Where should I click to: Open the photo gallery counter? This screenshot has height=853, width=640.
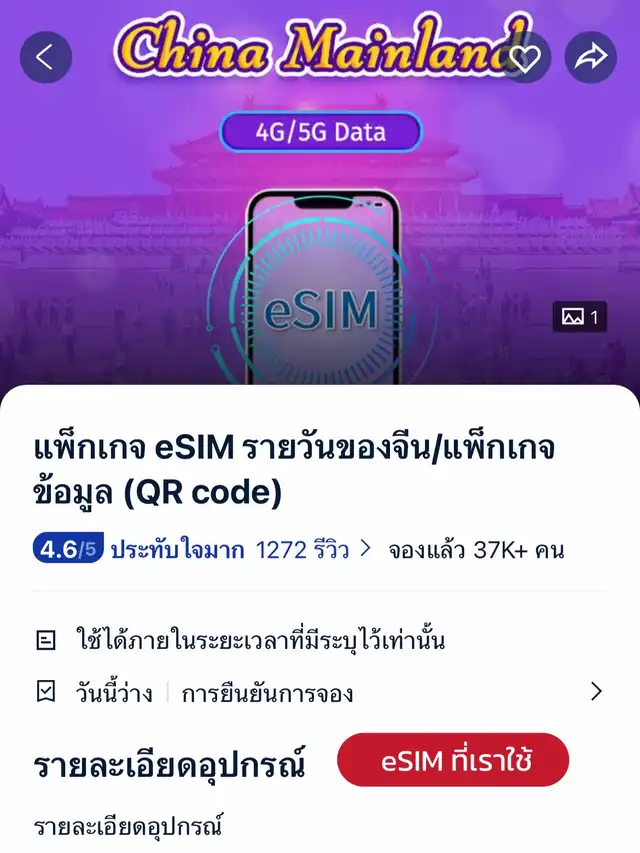(580, 317)
